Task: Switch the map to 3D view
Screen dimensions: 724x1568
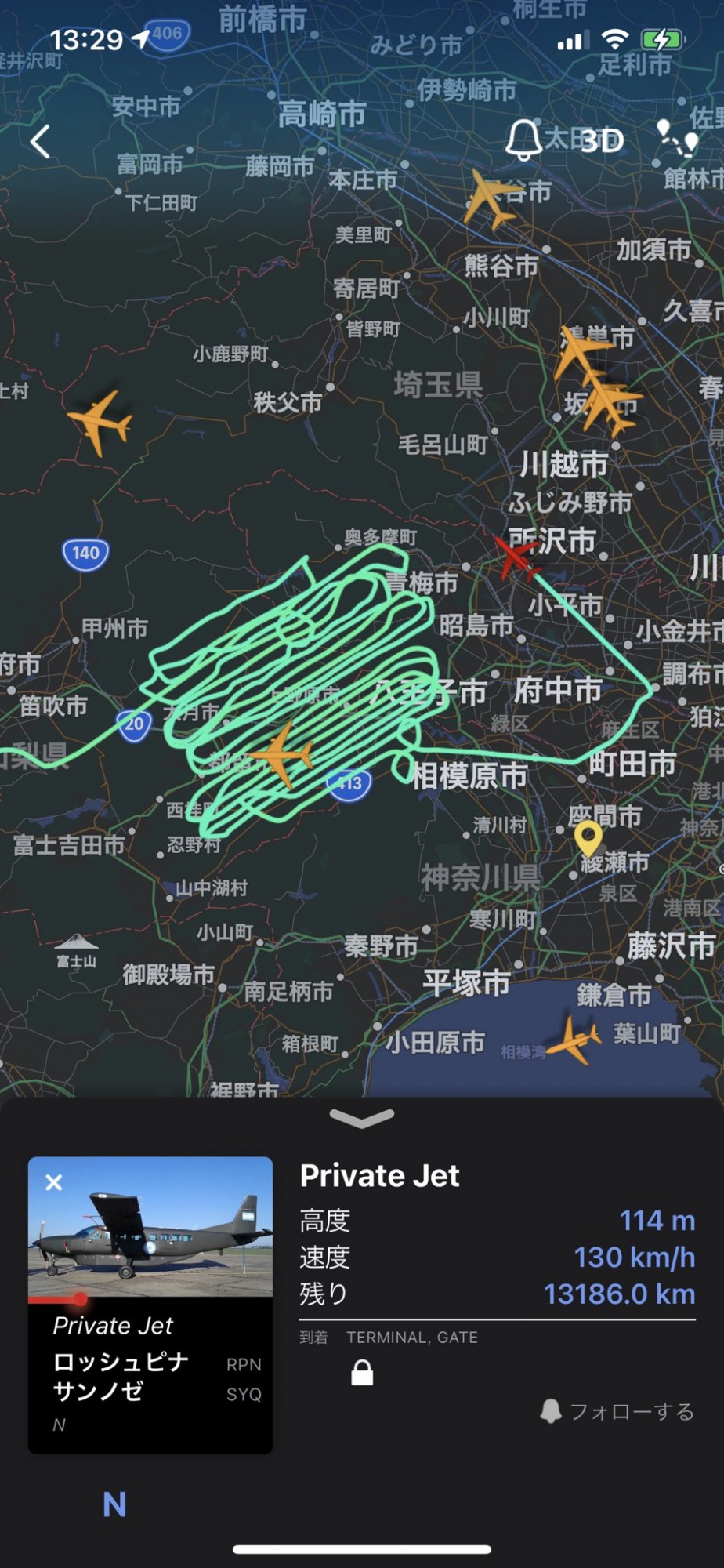Action: click(602, 141)
